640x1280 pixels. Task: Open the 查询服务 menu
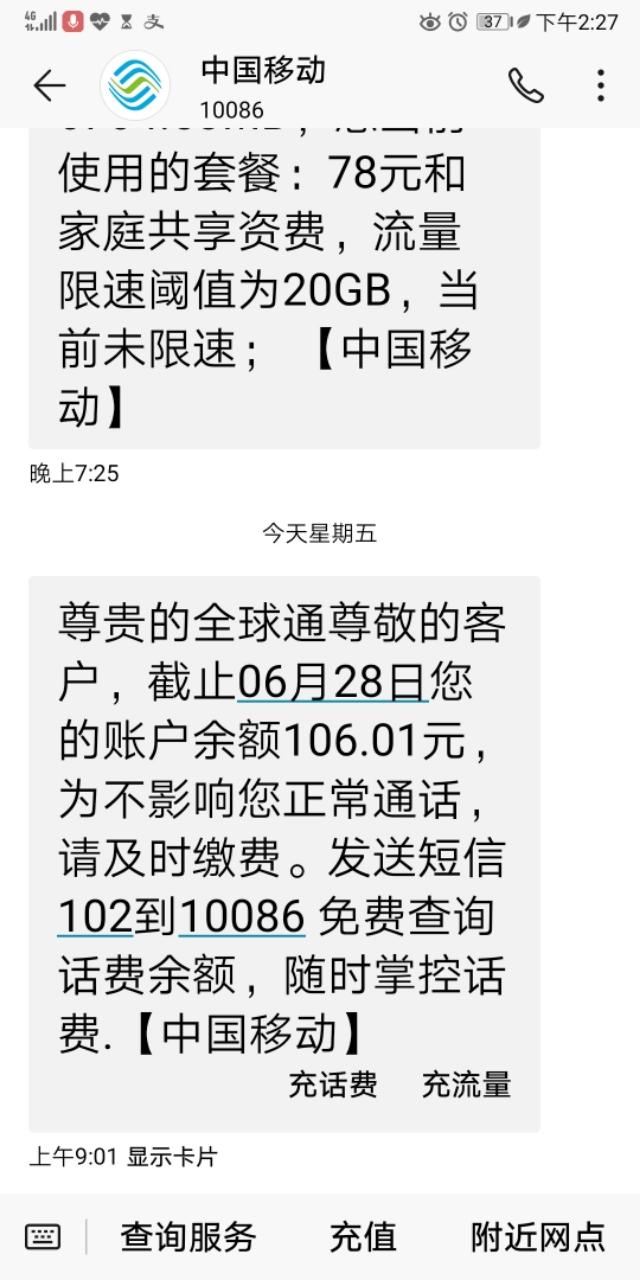point(188,1237)
